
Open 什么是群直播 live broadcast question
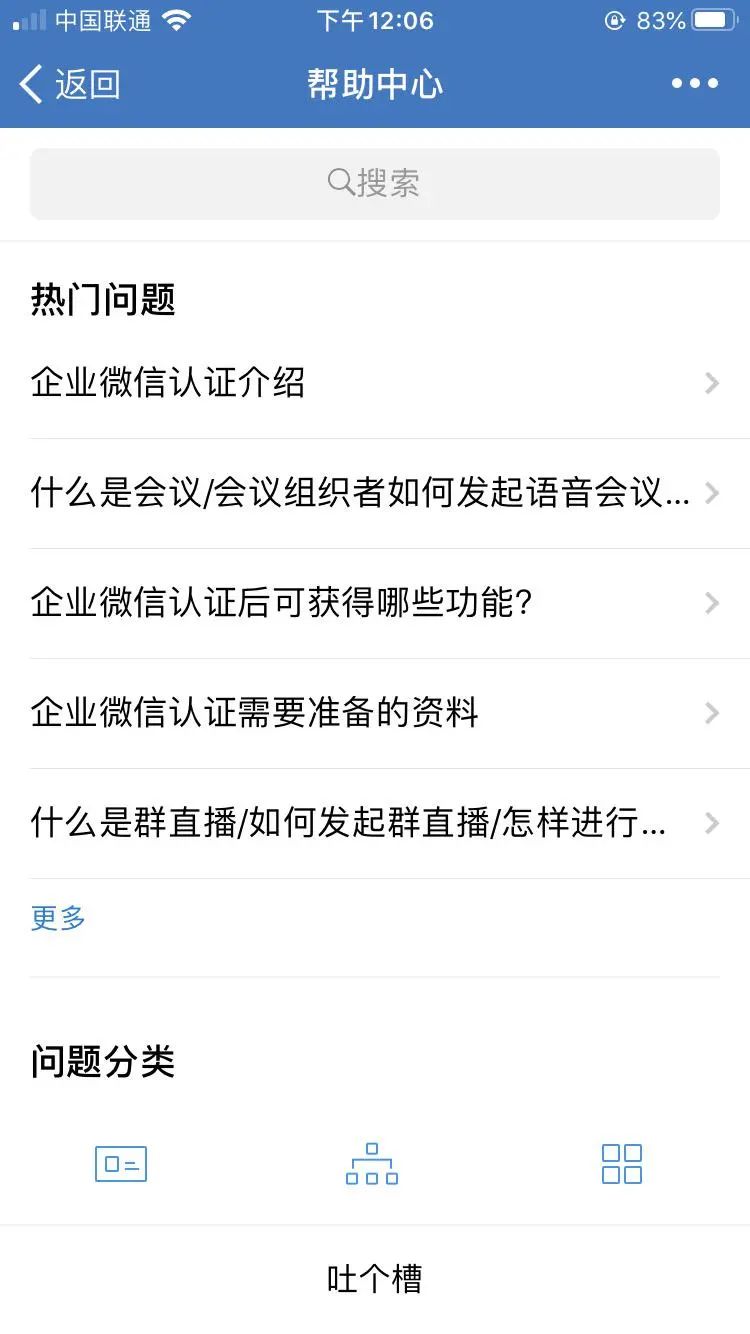coord(375,823)
